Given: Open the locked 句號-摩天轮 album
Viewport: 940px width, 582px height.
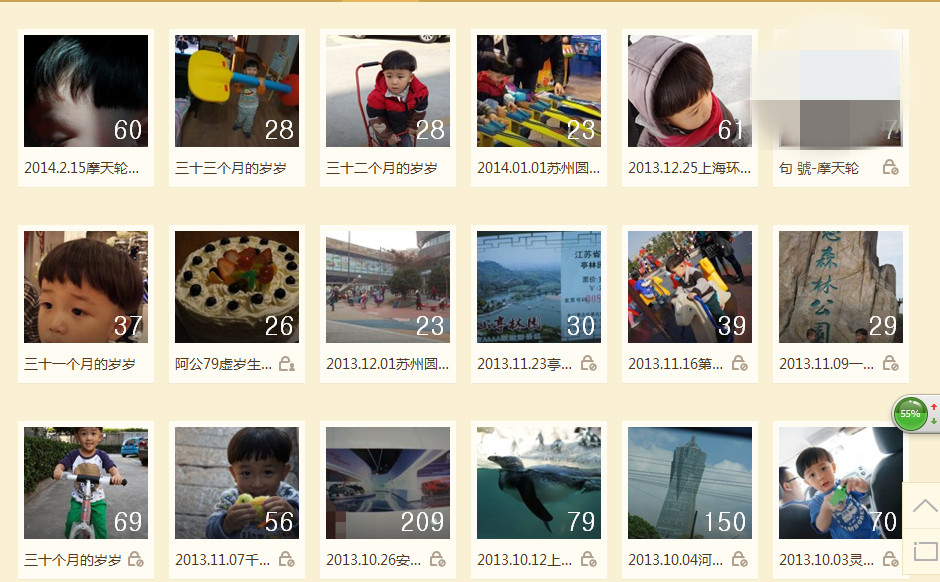Looking at the screenshot, I should click(x=841, y=91).
